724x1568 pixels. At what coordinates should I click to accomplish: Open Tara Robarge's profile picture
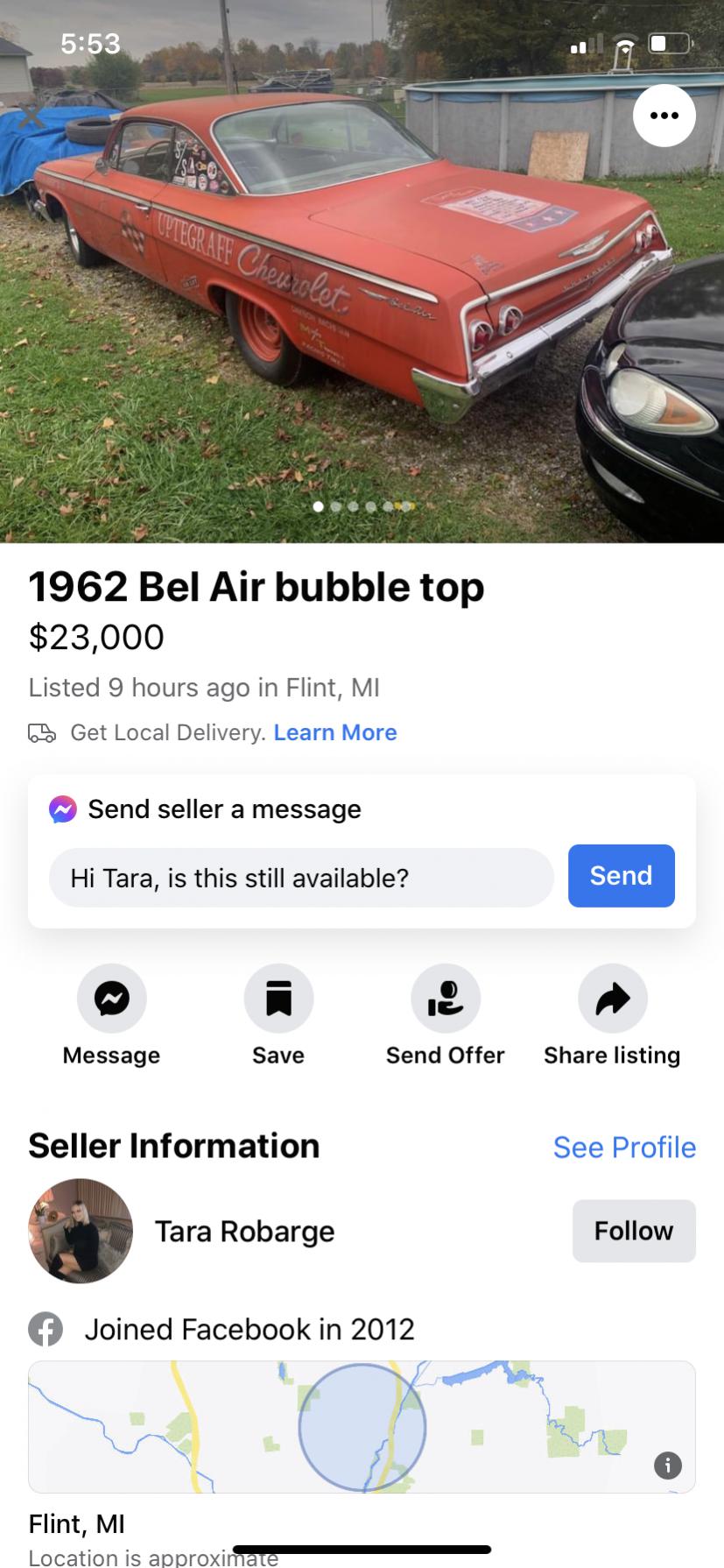tap(81, 1231)
